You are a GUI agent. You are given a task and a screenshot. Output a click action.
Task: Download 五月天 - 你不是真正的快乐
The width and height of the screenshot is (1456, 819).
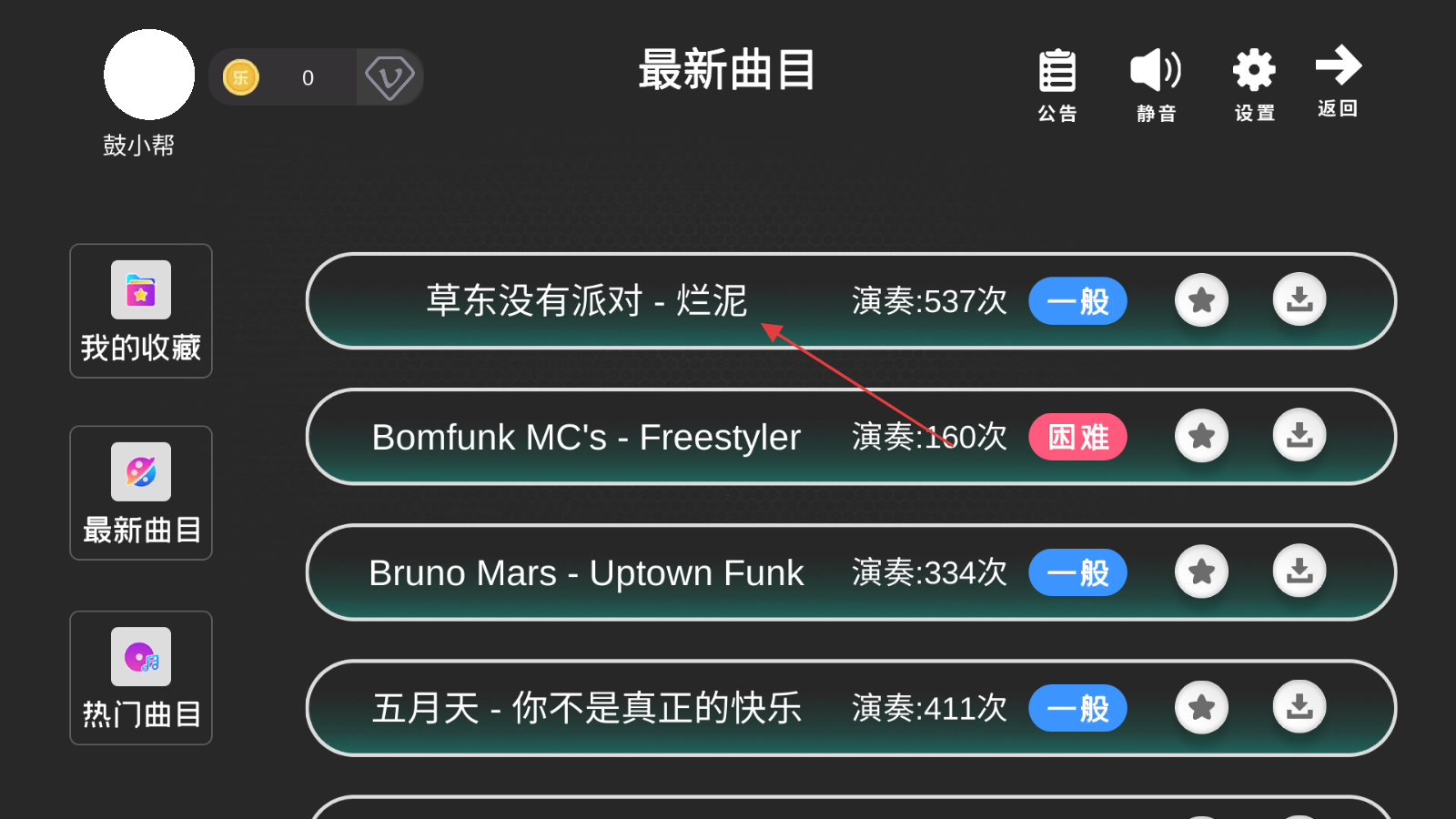pos(1299,706)
